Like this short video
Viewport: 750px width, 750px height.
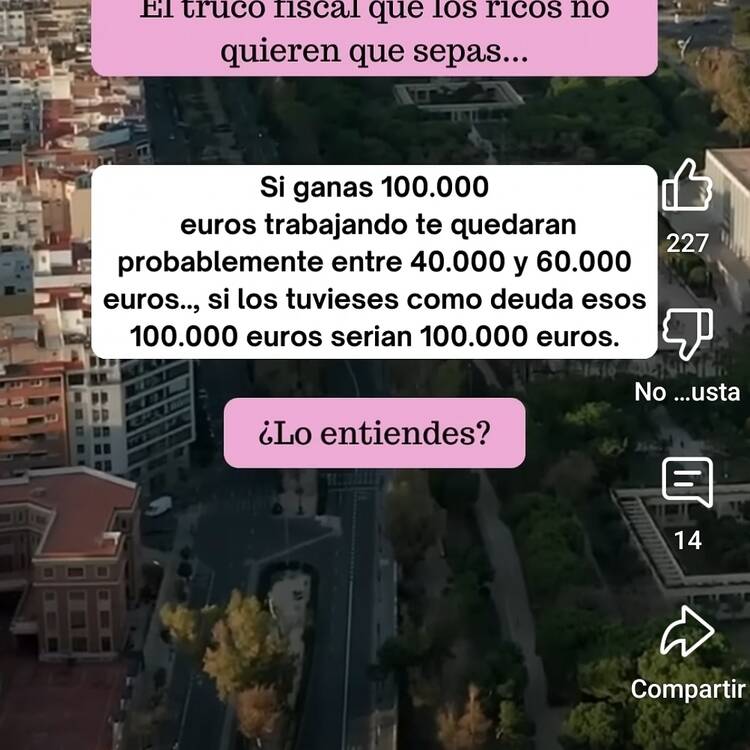click(687, 187)
